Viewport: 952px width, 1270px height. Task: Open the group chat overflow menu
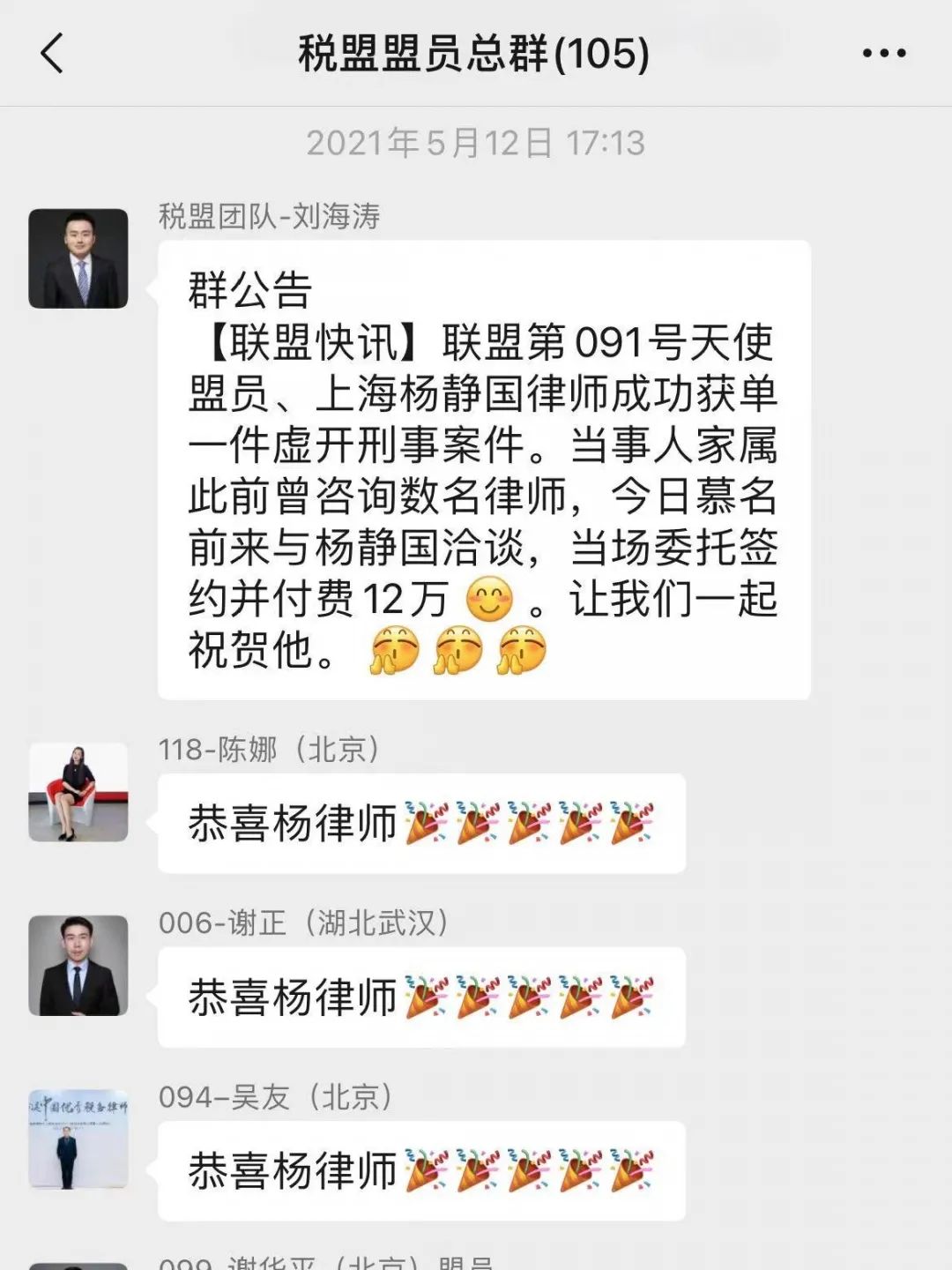(x=883, y=54)
